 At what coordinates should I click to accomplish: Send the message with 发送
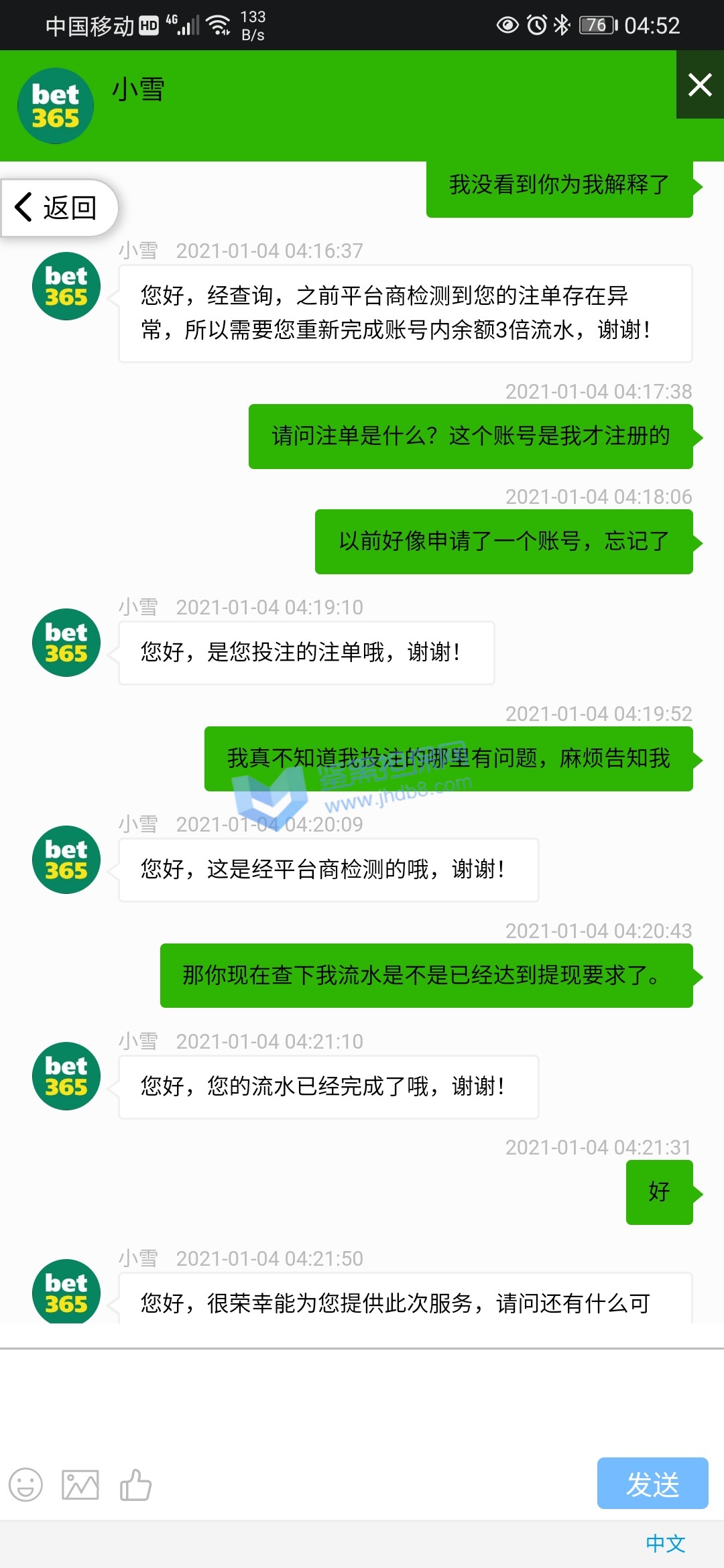click(x=652, y=1484)
